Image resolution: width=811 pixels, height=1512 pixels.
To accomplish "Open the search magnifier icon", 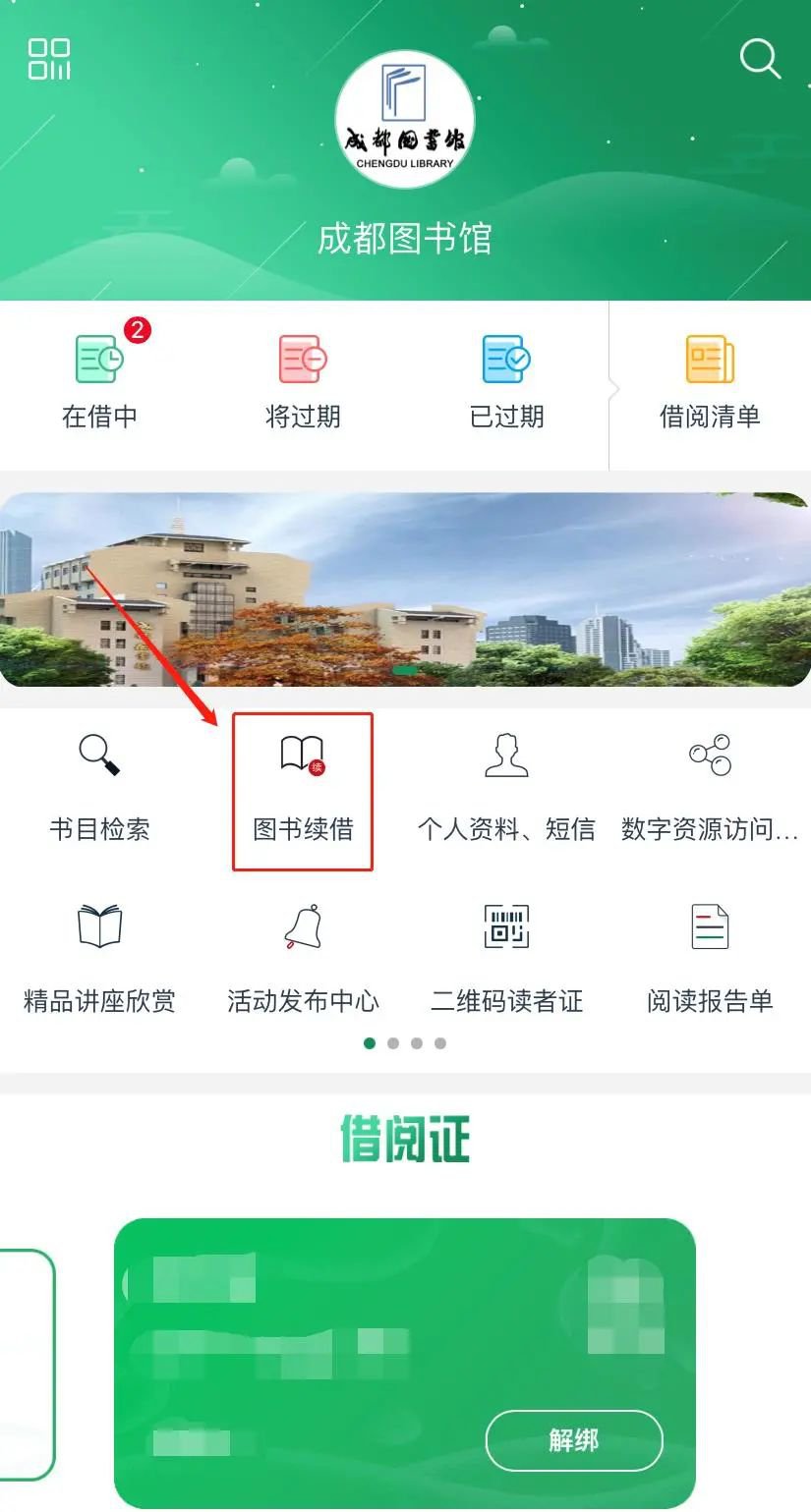I will click(x=759, y=59).
